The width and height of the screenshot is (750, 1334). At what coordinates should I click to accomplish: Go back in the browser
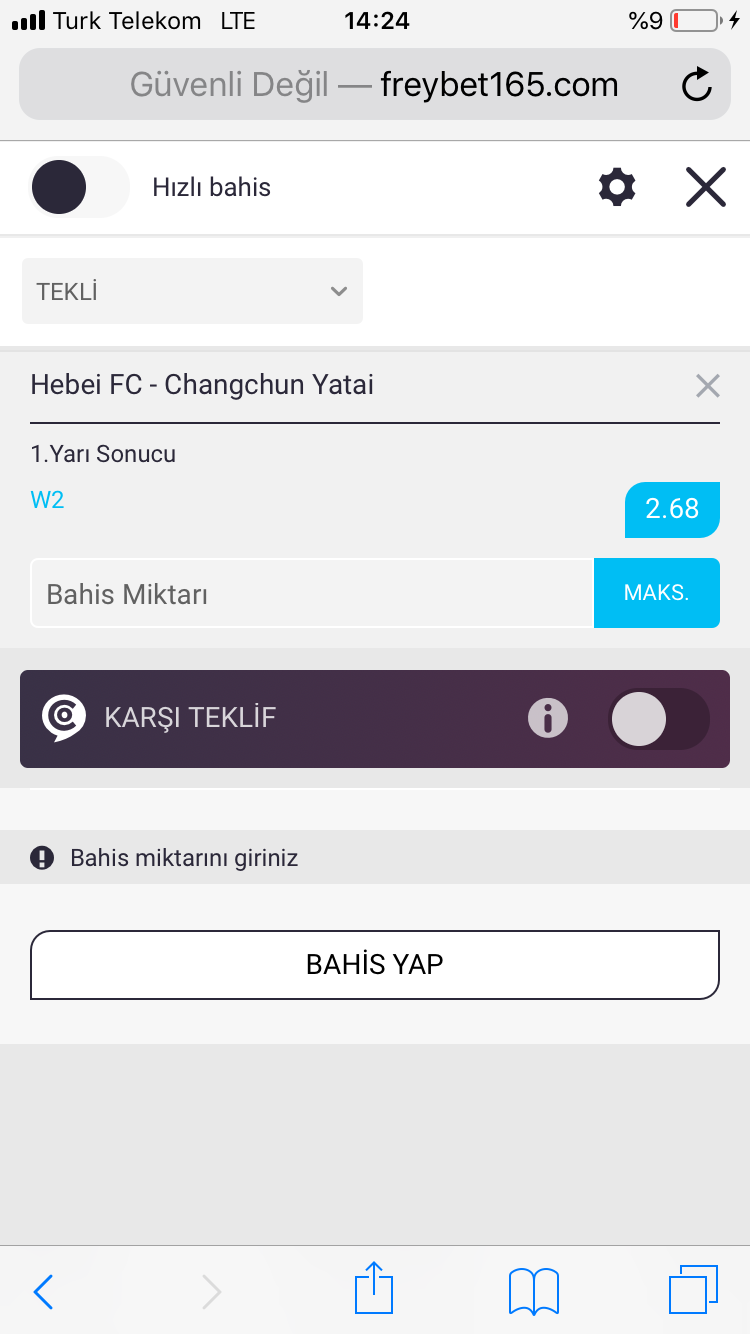[43, 1292]
